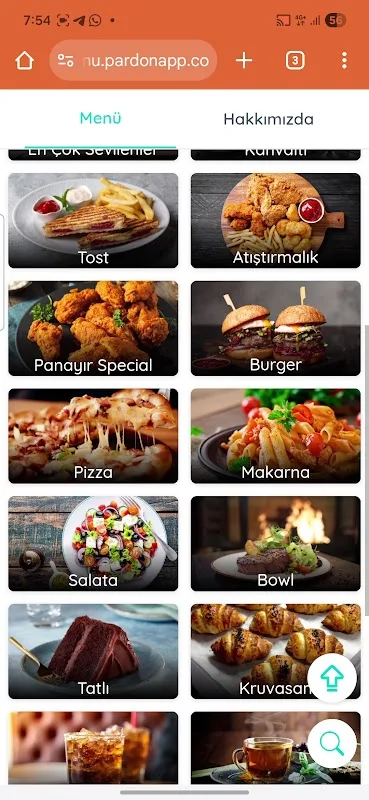The image size is (369, 800).
Task: Open the Bowl category
Action: click(x=276, y=544)
